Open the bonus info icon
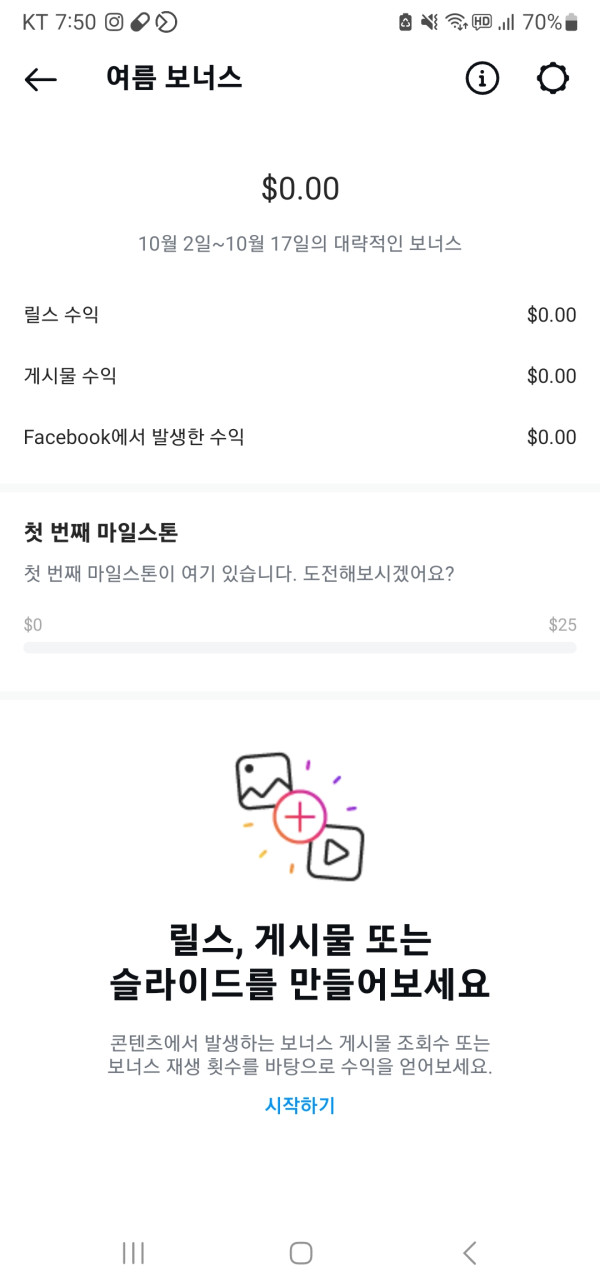The height and width of the screenshot is (1287, 600). pos(482,78)
